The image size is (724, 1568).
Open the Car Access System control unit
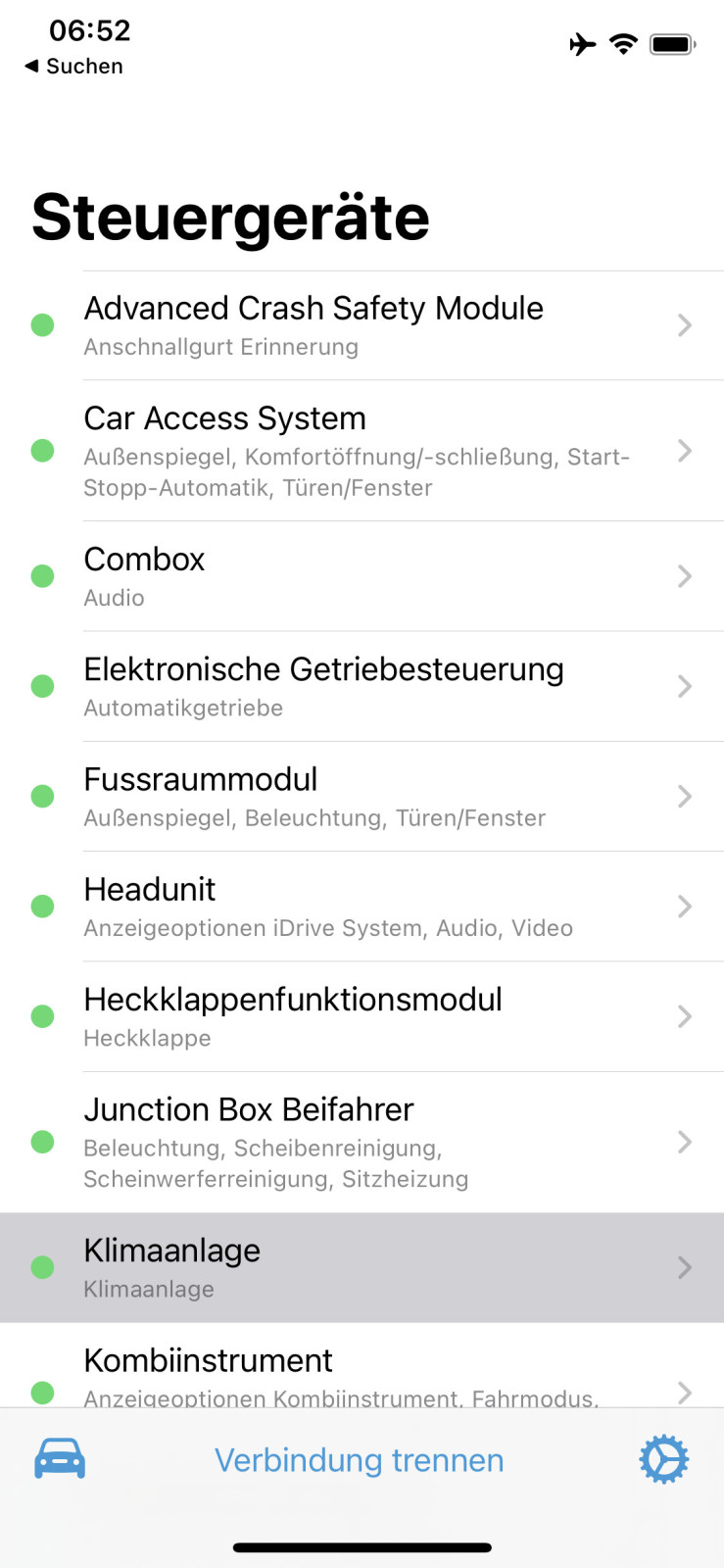[x=362, y=451]
